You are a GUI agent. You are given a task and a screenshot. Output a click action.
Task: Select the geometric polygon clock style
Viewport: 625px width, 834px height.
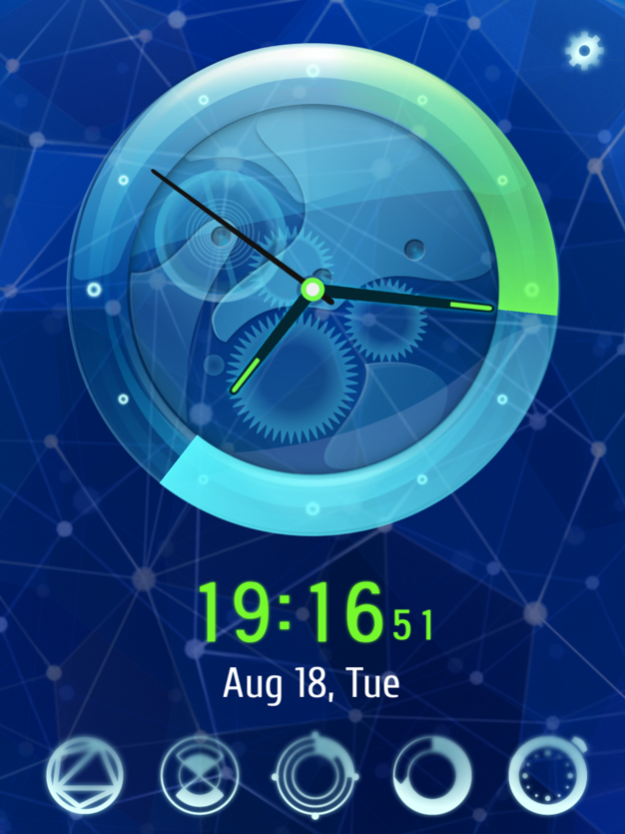pos(85,775)
